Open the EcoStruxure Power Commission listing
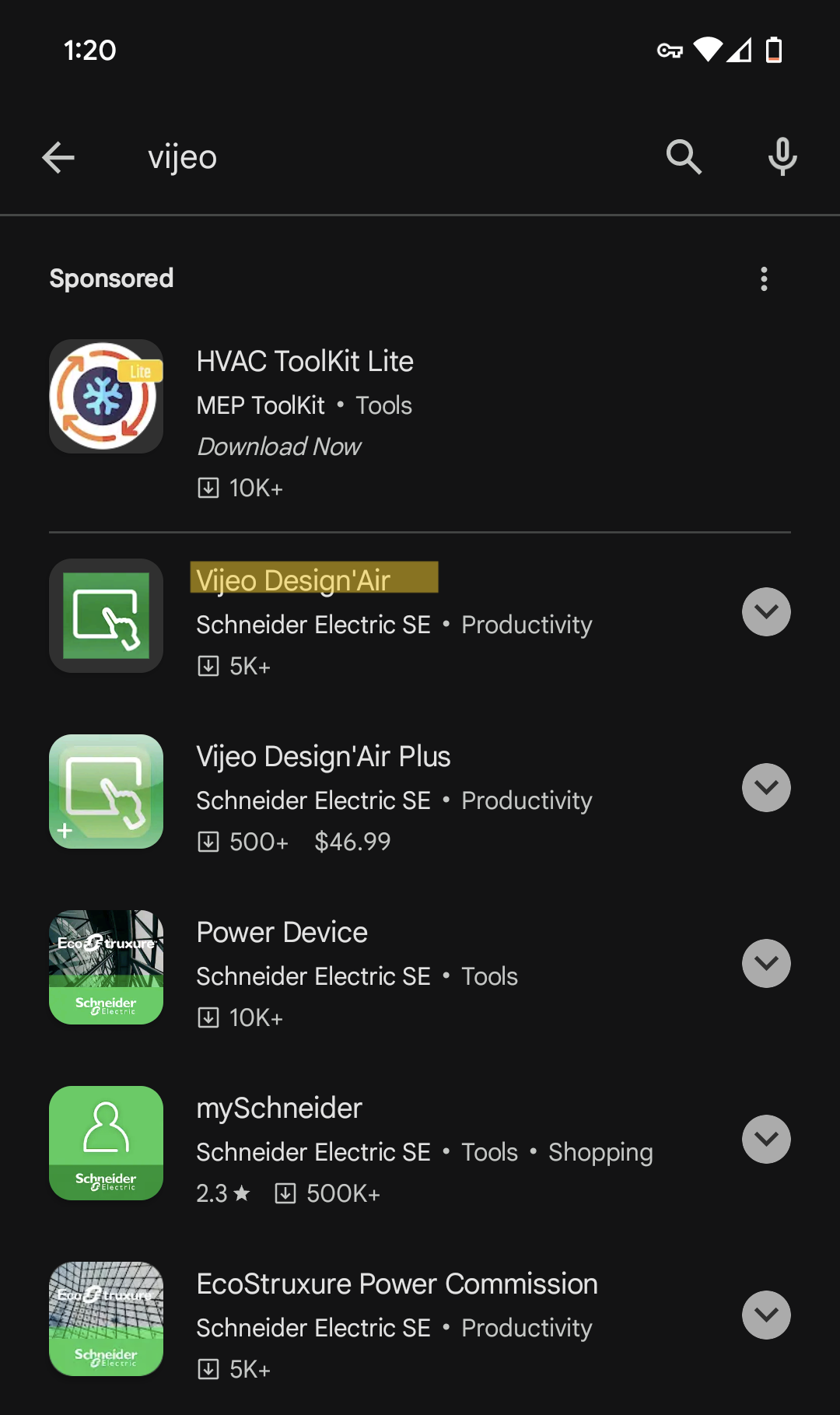The height and width of the screenshot is (1415, 840). 389,1319
